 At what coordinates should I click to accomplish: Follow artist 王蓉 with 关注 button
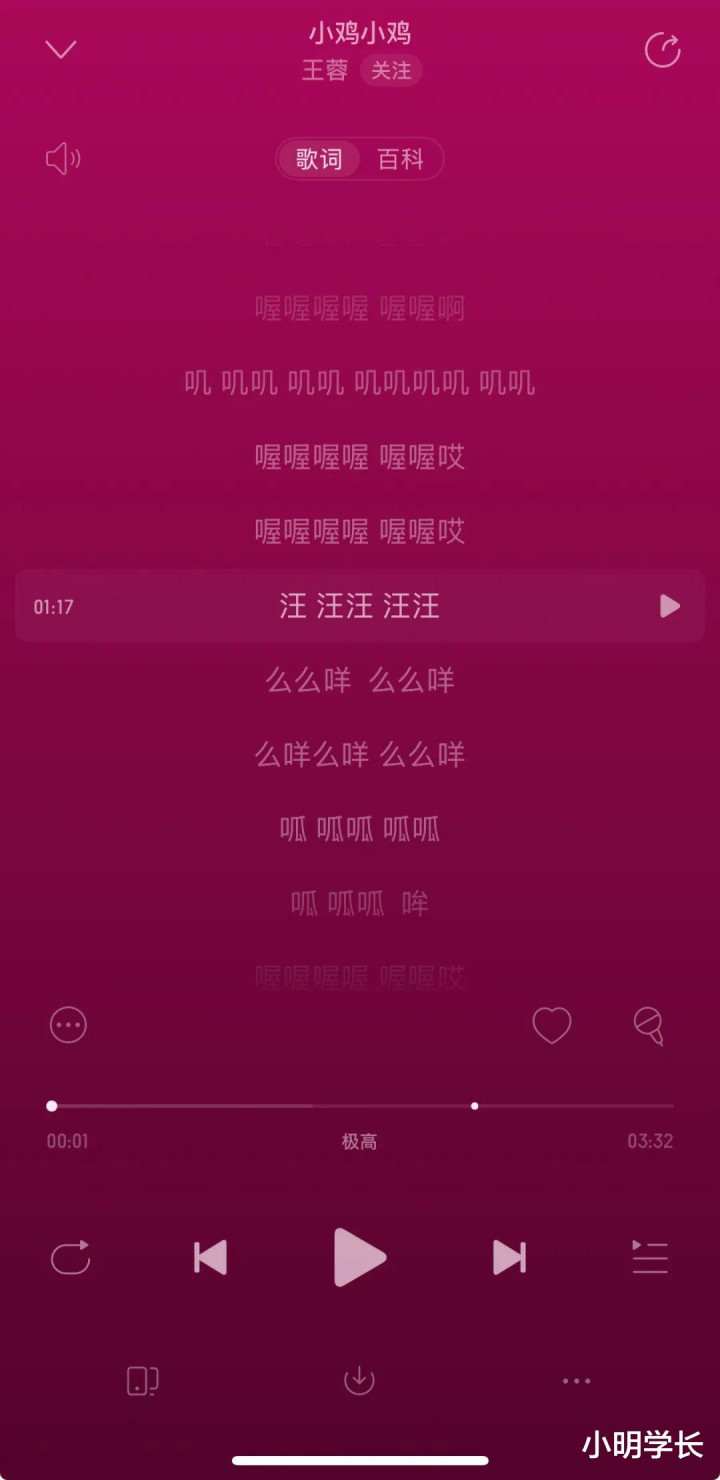click(391, 71)
